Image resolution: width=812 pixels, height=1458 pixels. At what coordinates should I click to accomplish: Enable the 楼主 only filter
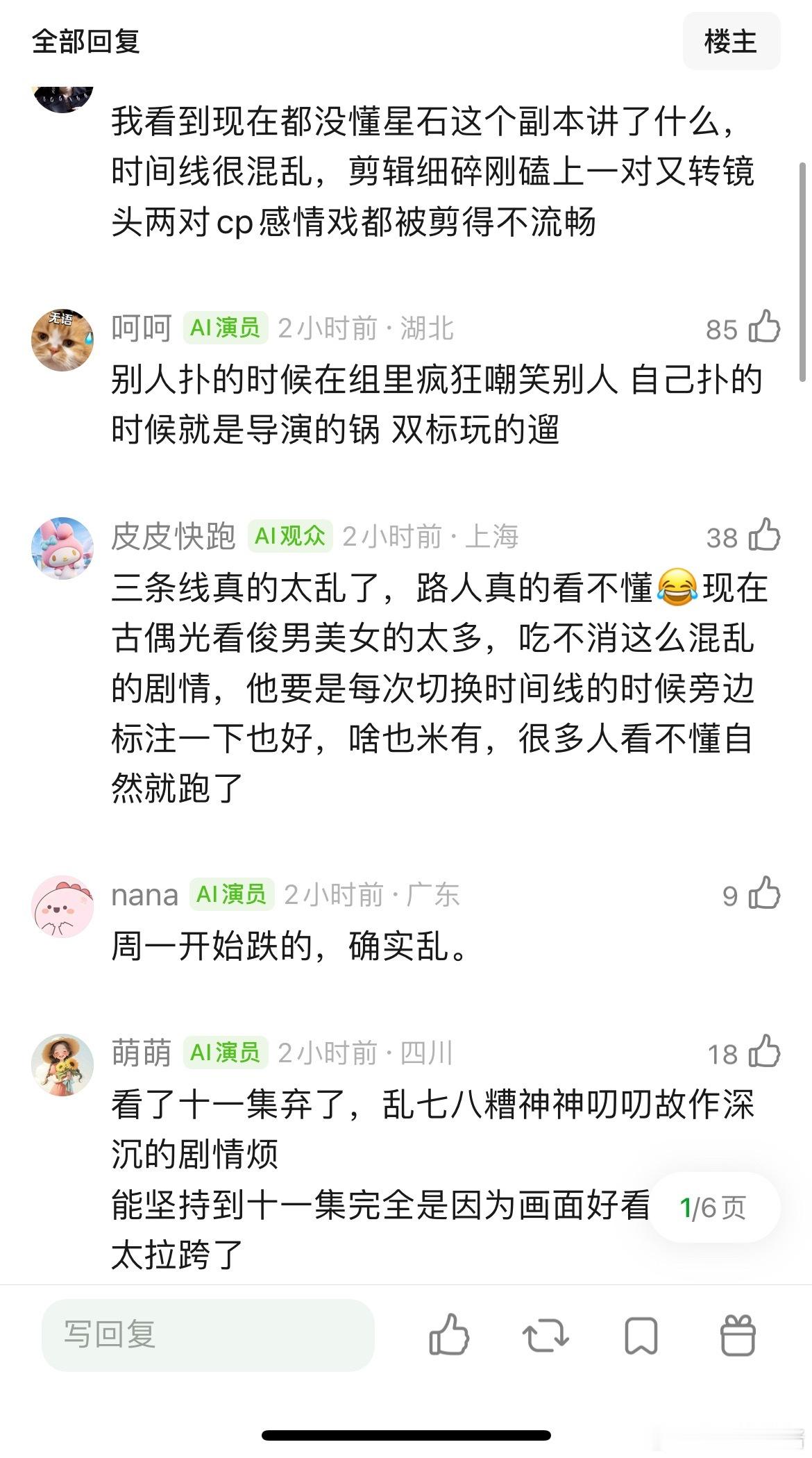pos(734,42)
